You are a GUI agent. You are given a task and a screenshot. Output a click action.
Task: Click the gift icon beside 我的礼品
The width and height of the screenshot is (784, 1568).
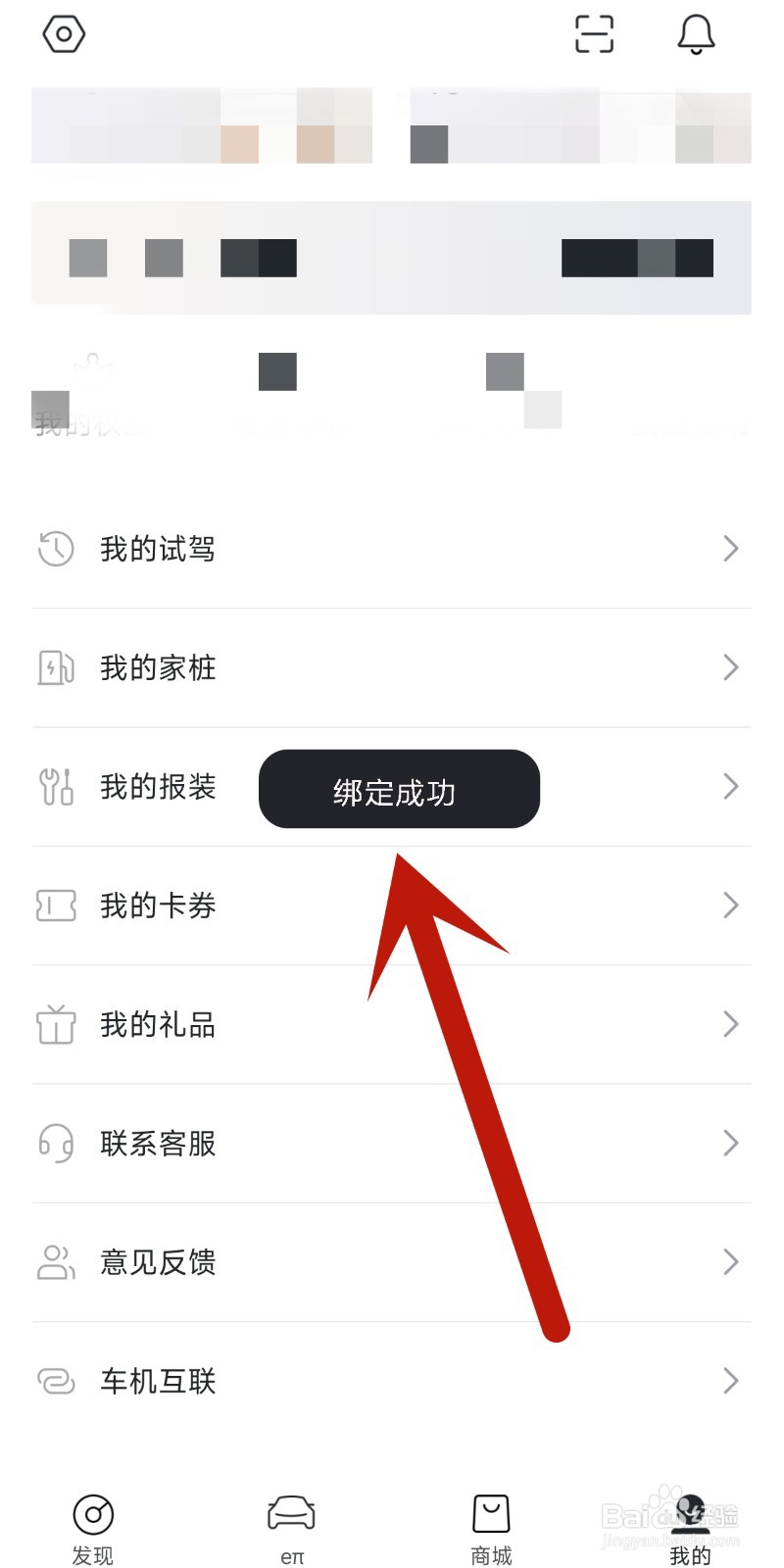tap(56, 1024)
